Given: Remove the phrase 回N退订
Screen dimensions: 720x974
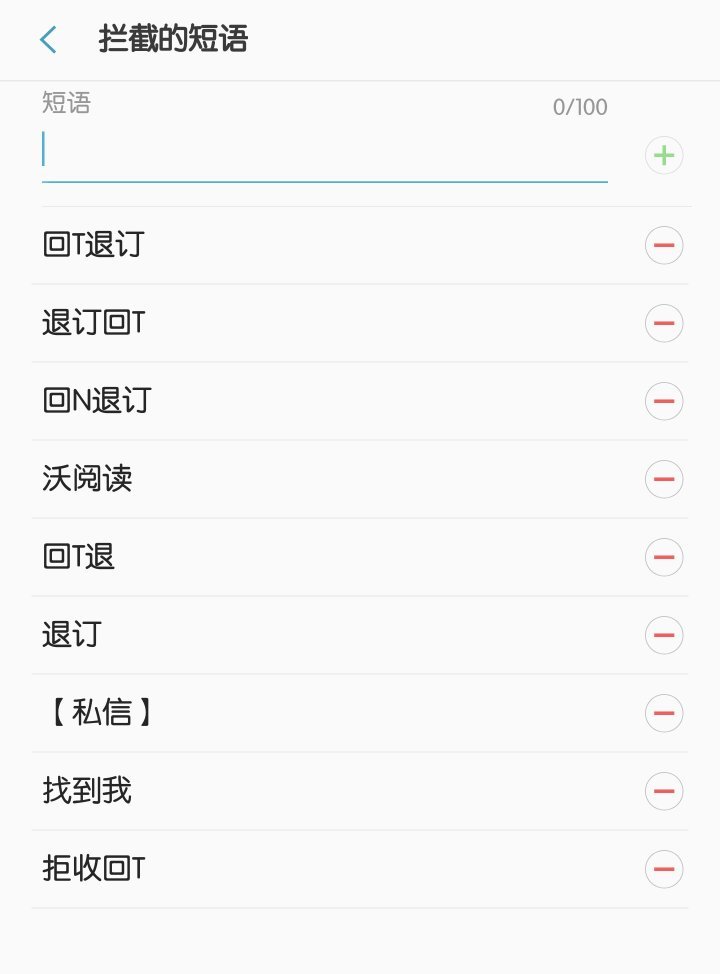Looking at the screenshot, I should pos(664,400).
